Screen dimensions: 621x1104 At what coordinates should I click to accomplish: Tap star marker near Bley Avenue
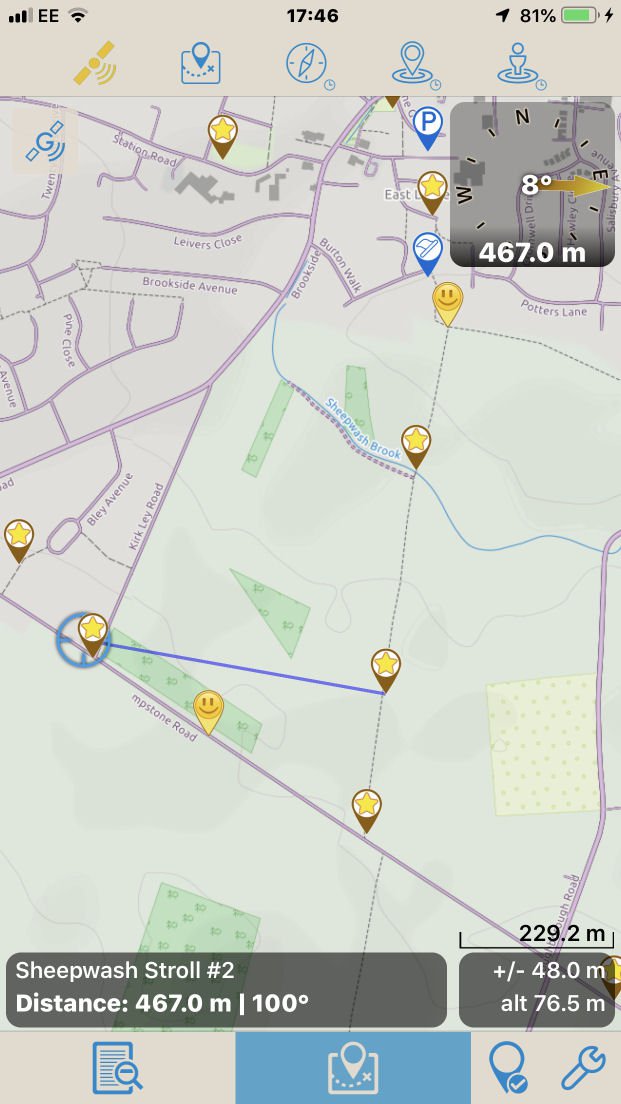(x=18, y=541)
